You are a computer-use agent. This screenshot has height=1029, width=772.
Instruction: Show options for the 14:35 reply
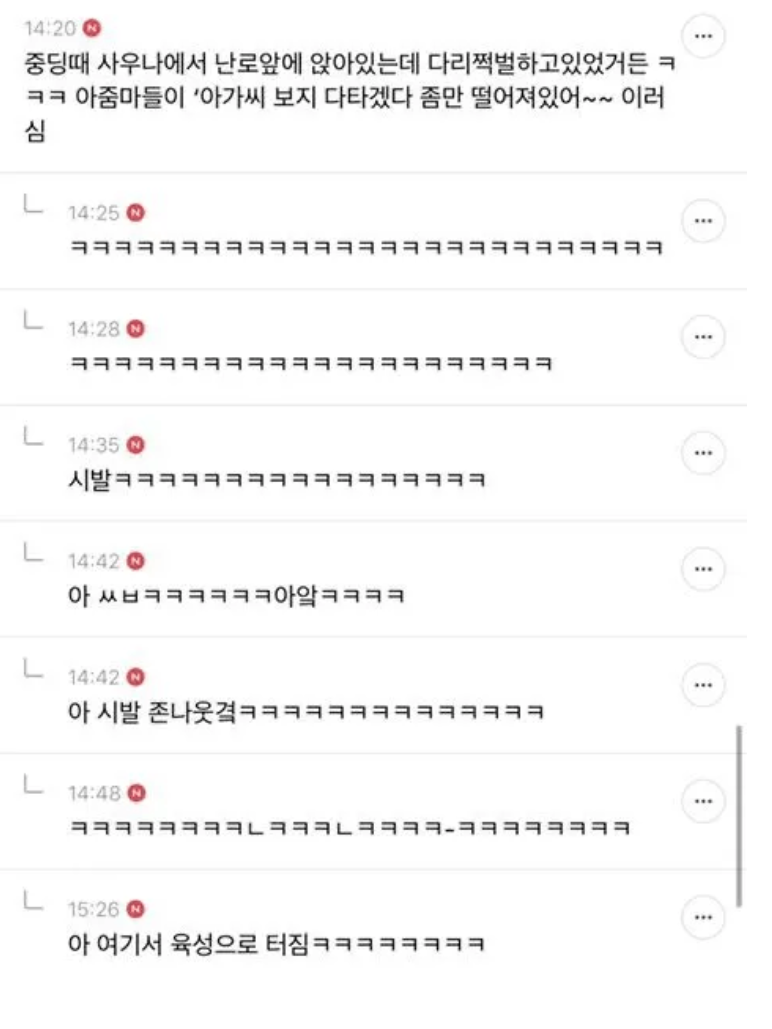coord(703,453)
